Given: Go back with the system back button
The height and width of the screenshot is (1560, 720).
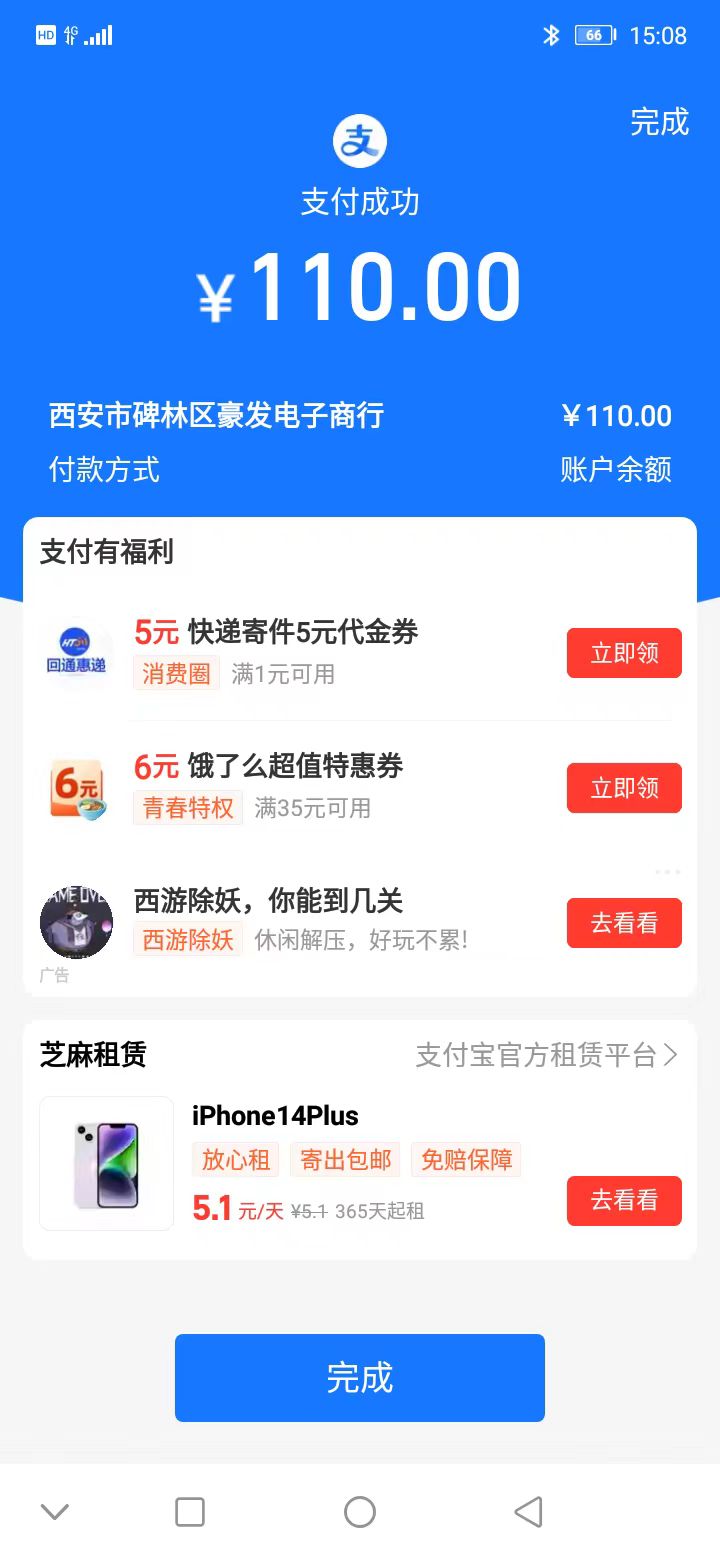Looking at the screenshot, I should pos(528,1512).
